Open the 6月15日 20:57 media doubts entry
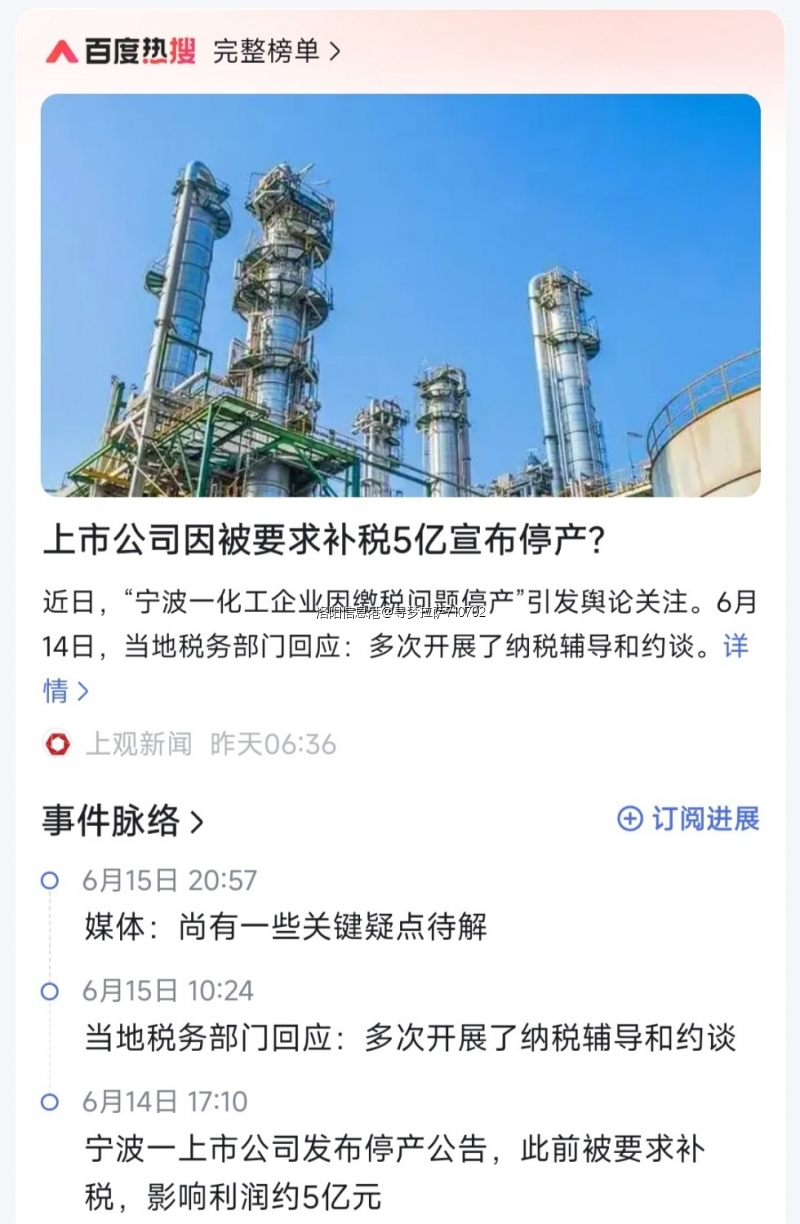Screen dimensions: 800x1224 click(x=286, y=927)
